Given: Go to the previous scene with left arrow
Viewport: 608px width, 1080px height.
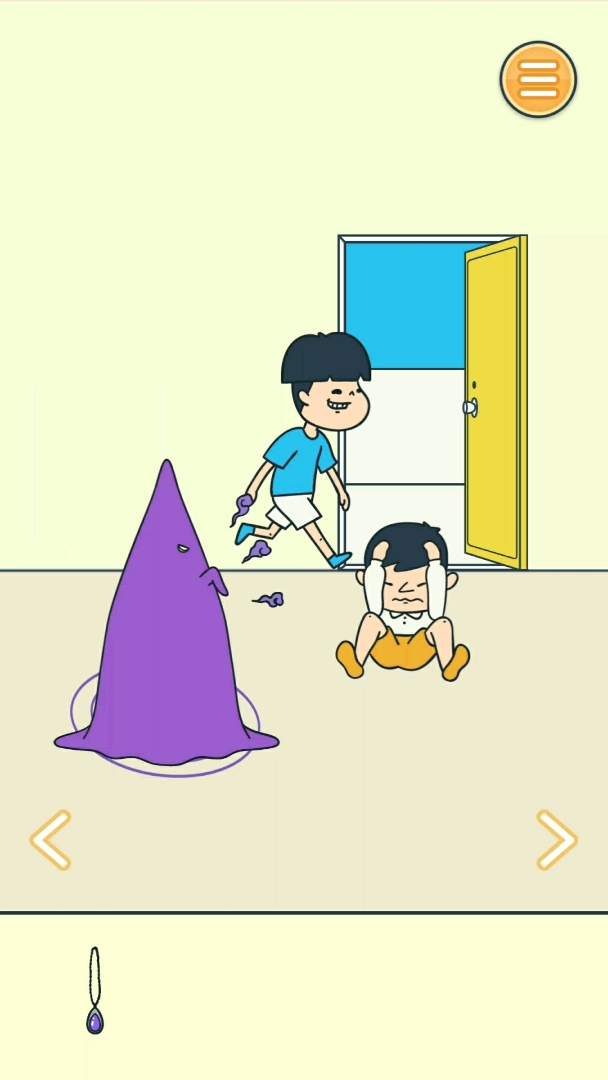Looking at the screenshot, I should click(x=50, y=840).
